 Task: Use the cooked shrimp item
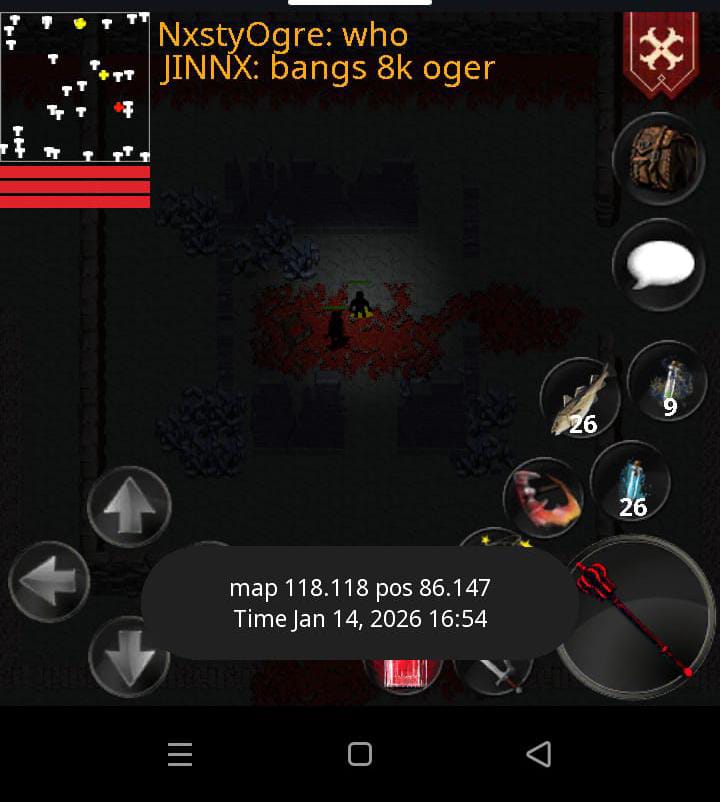545,497
